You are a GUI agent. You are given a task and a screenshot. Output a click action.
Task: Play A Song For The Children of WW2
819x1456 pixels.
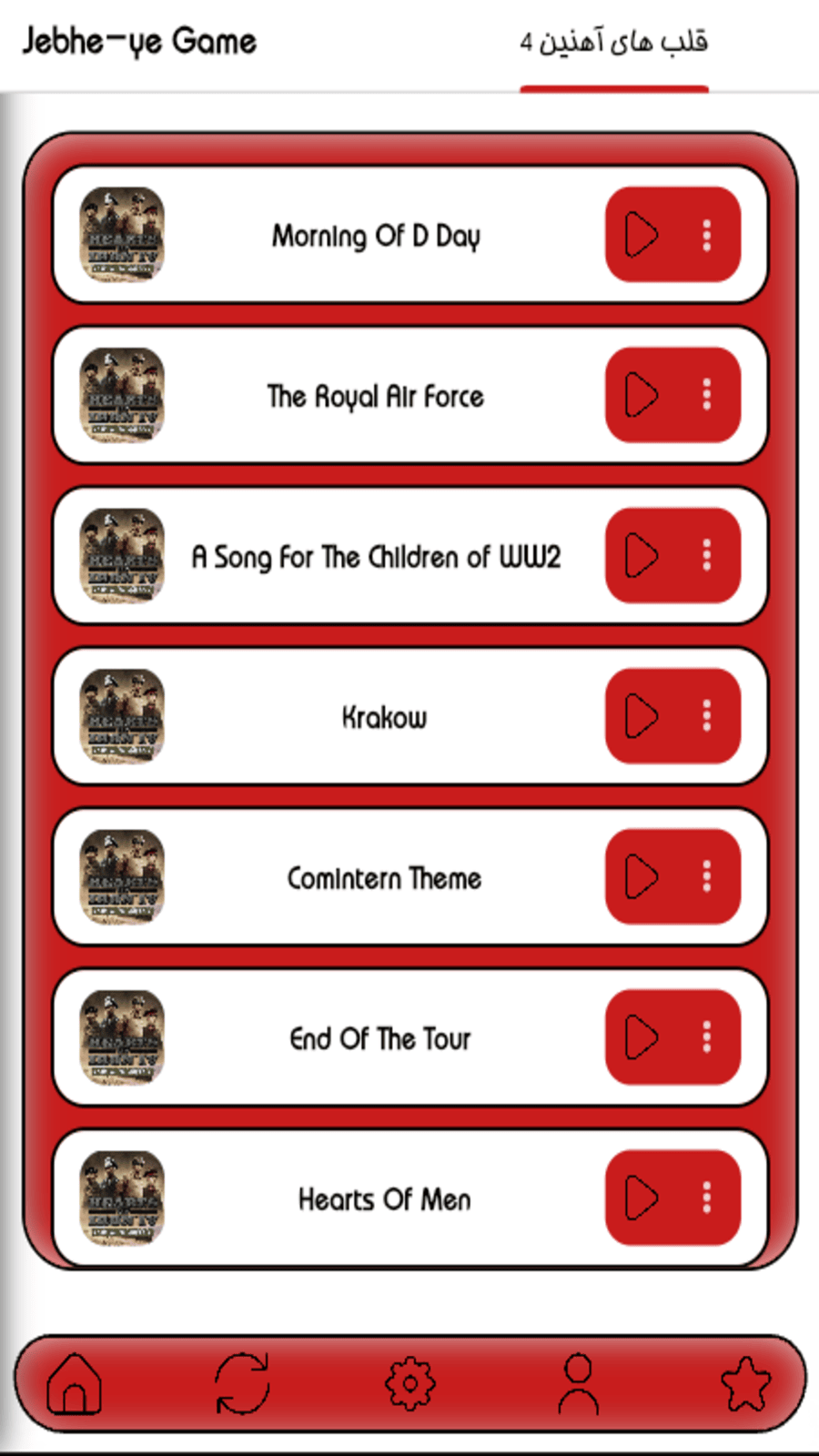tap(641, 555)
